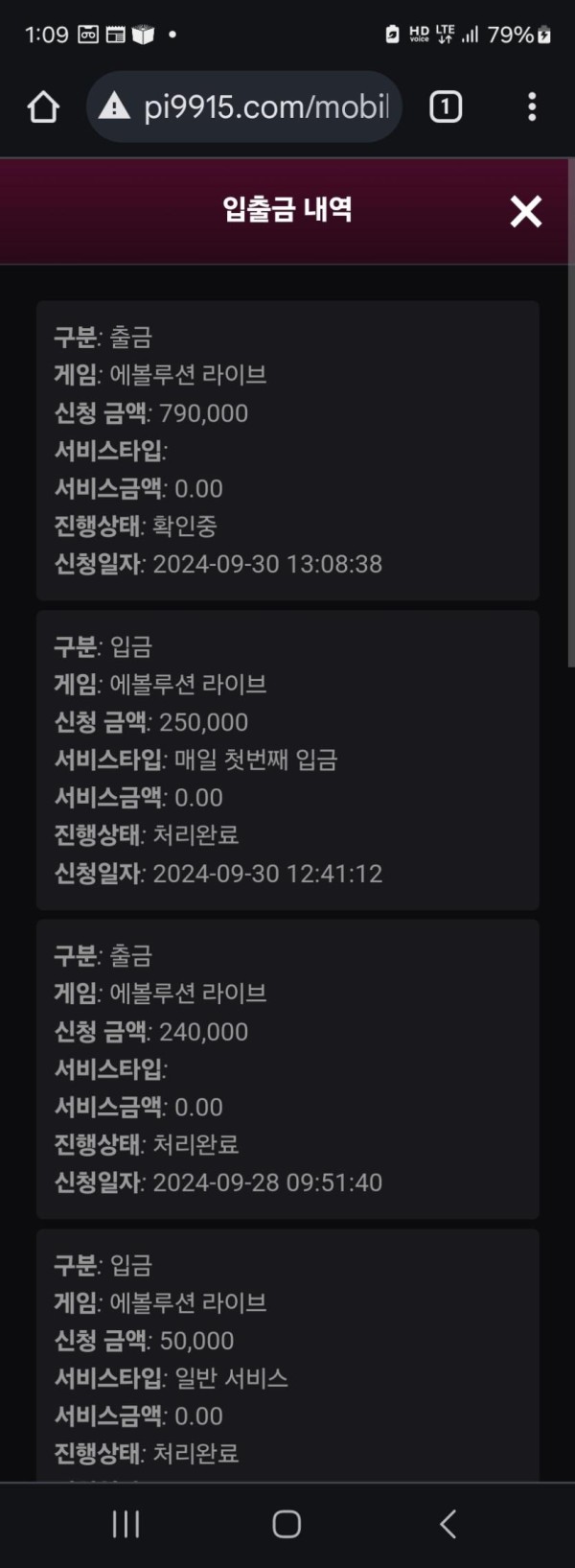This screenshot has height=1568, width=575.
Task: Open the browser tab switcher
Action: (445, 106)
